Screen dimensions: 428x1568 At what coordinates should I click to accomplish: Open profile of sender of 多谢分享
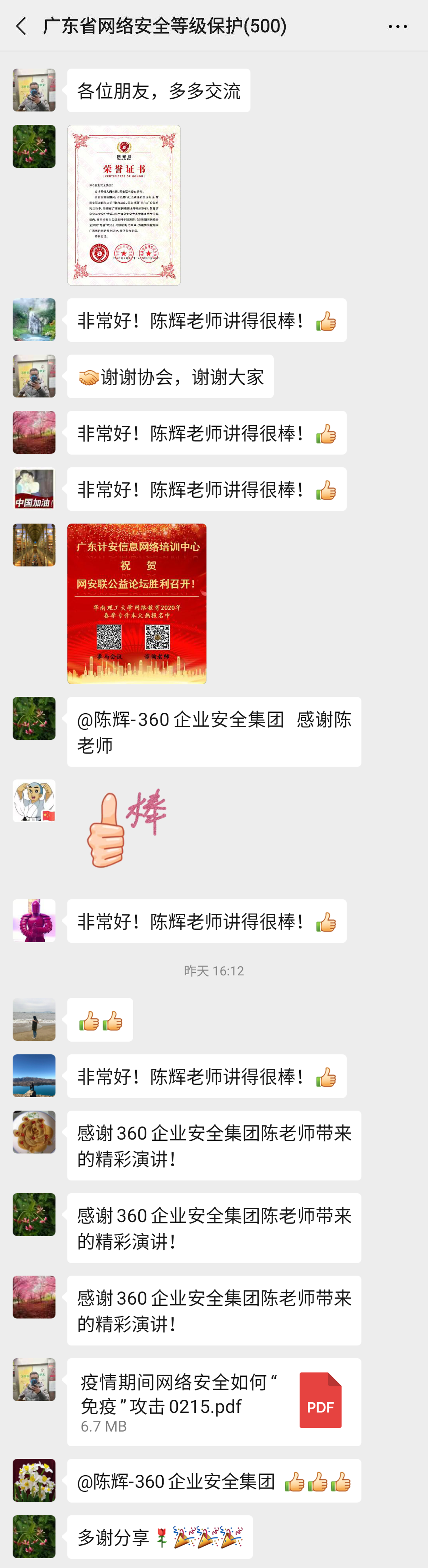[34, 1536]
